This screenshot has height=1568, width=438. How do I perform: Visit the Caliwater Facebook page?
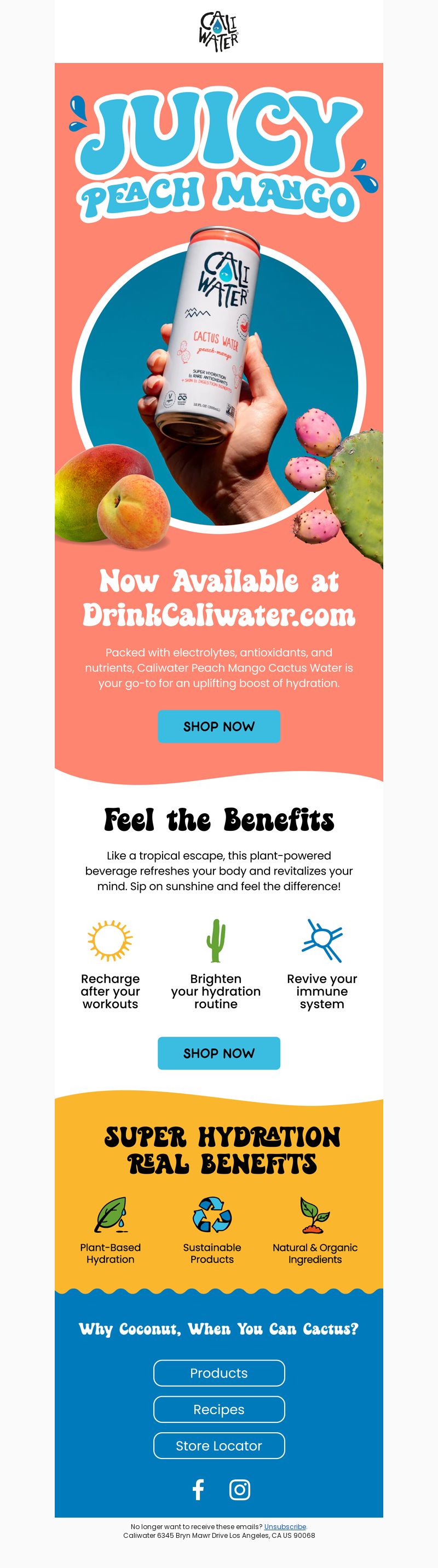tap(198, 1490)
